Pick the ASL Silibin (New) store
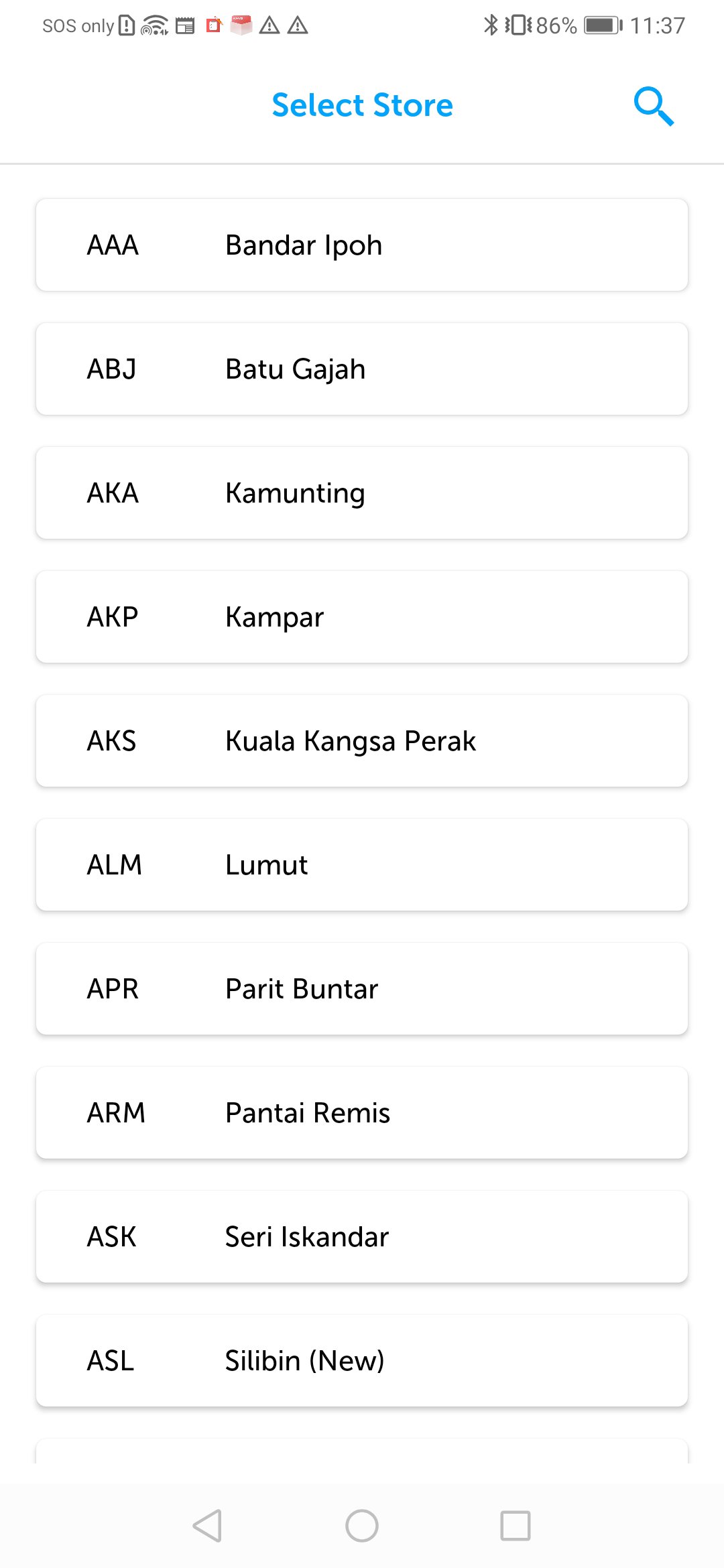 (x=362, y=1360)
